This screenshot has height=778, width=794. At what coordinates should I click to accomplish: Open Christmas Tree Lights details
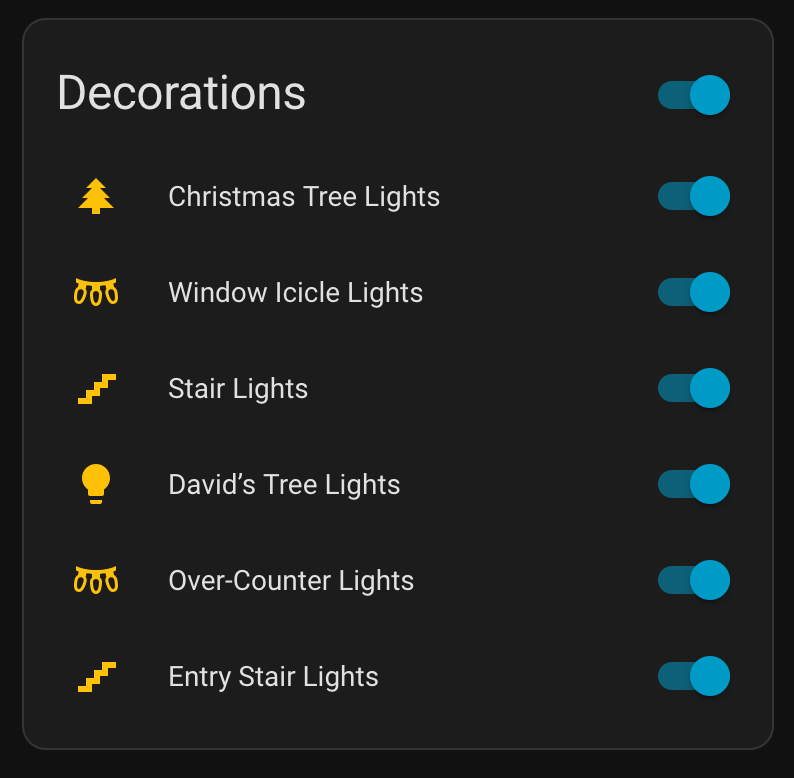(304, 197)
